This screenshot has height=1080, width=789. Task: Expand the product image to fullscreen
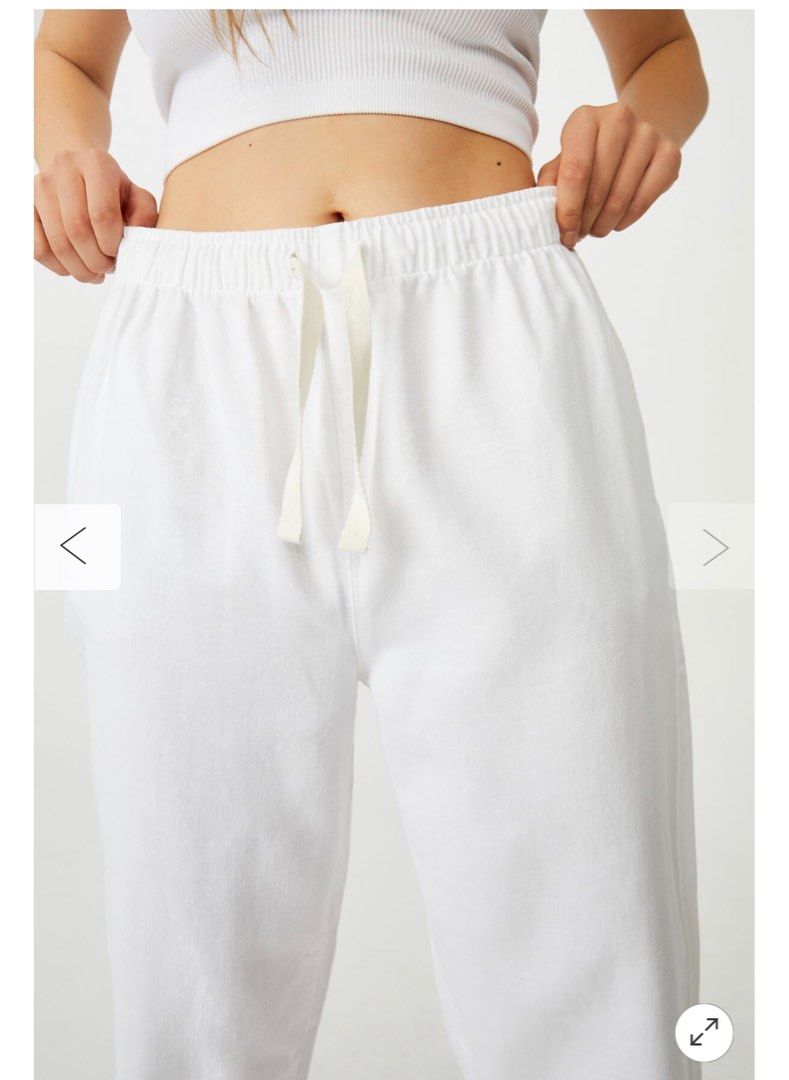tap(704, 1031)
